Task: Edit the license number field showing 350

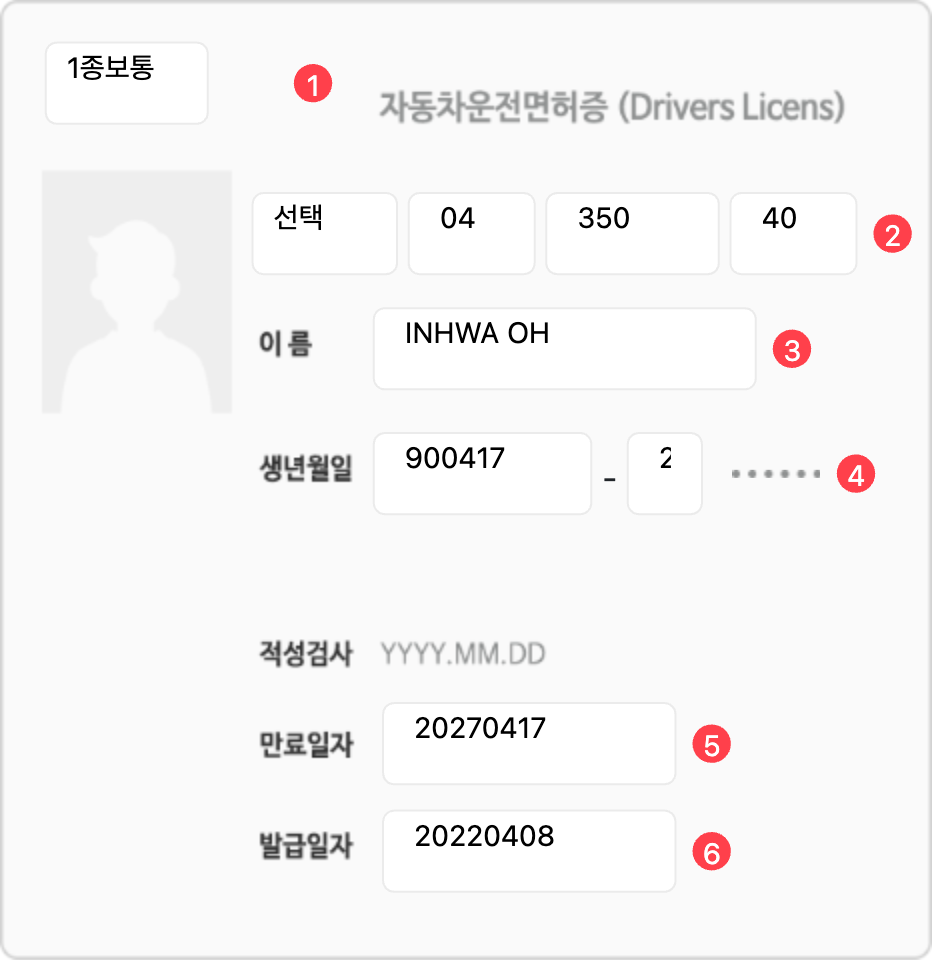Action: coord(631,233)
